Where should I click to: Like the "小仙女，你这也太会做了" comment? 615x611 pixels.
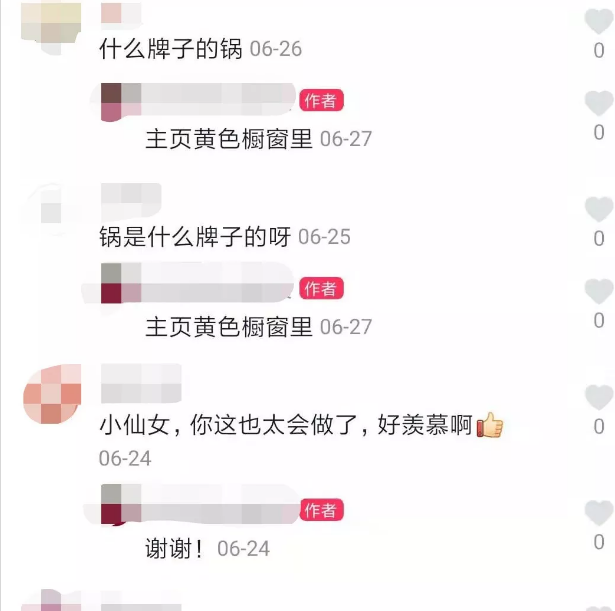[598, 397]
